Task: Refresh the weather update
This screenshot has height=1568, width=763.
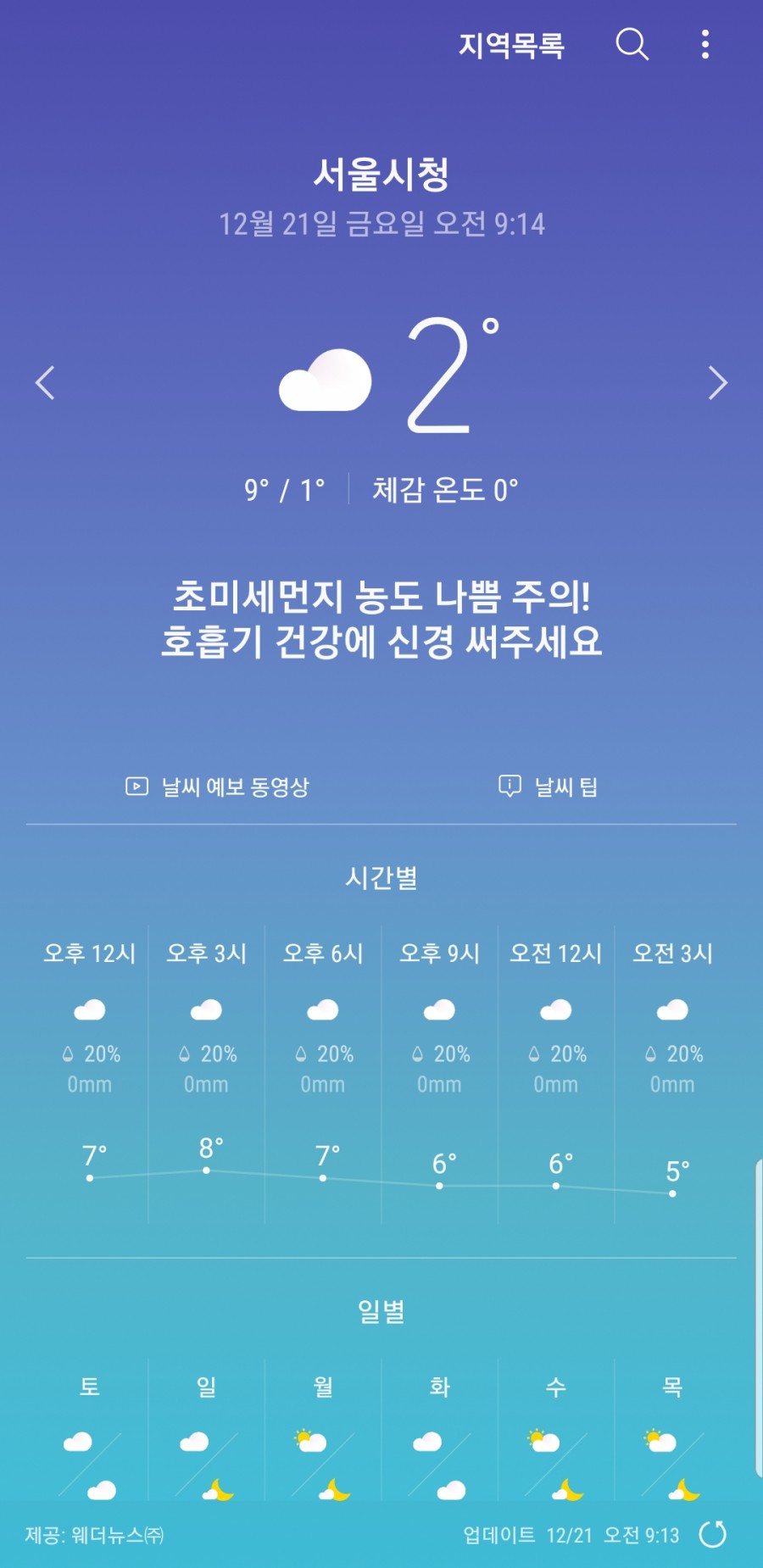Action: [712, 1534]
